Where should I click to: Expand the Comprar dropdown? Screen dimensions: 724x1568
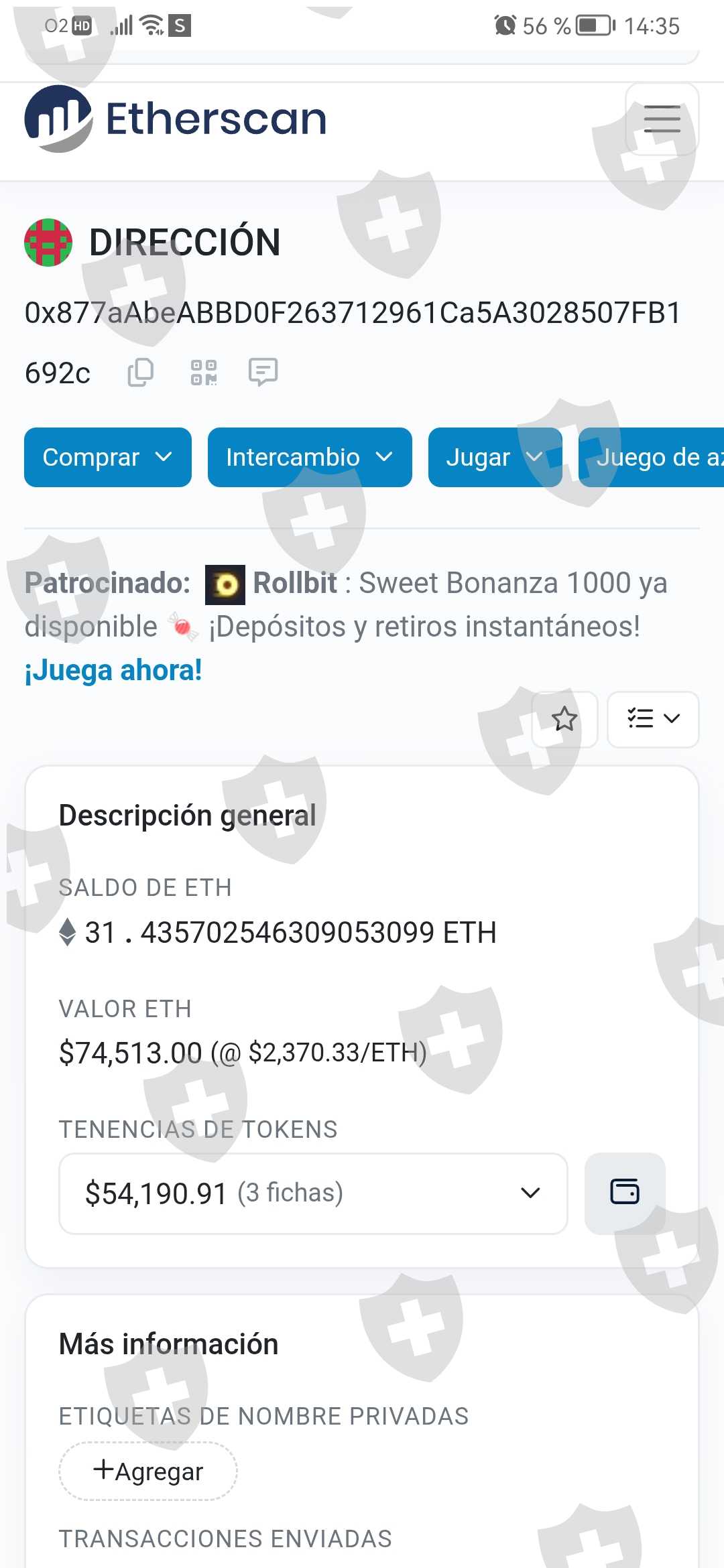(x=108, y=457)
